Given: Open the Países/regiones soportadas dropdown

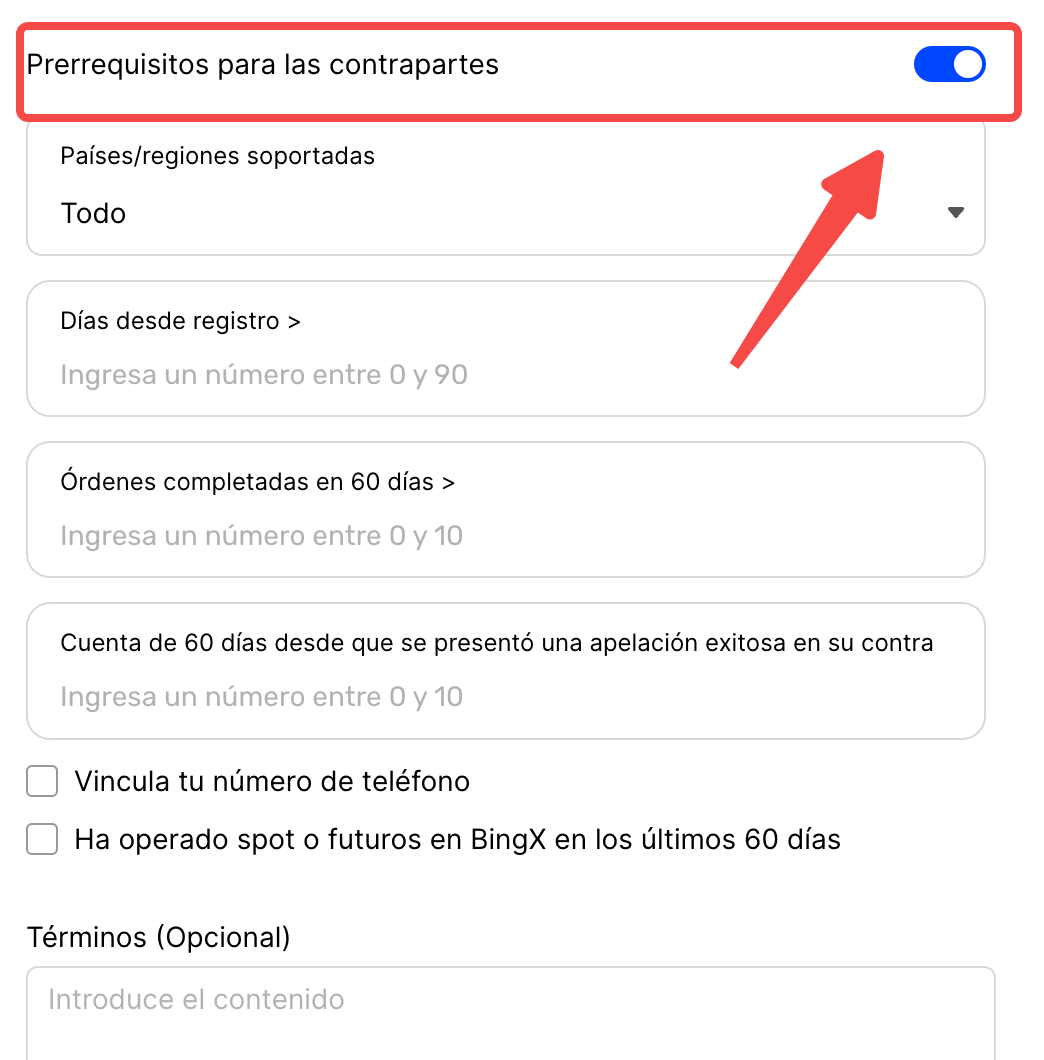Looking at the screenshot, I should tap(505, 213).
